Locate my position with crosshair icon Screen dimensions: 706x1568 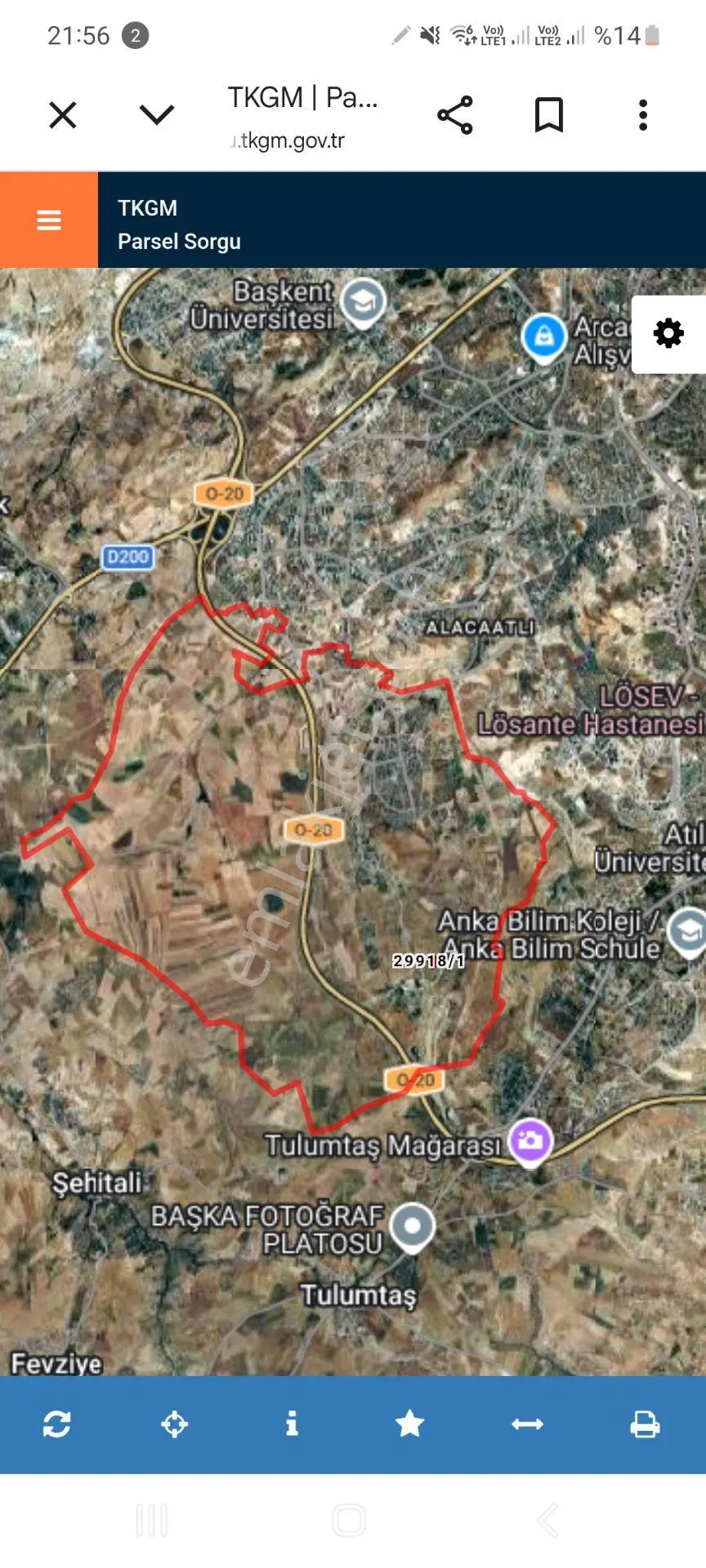point(174,1423)
